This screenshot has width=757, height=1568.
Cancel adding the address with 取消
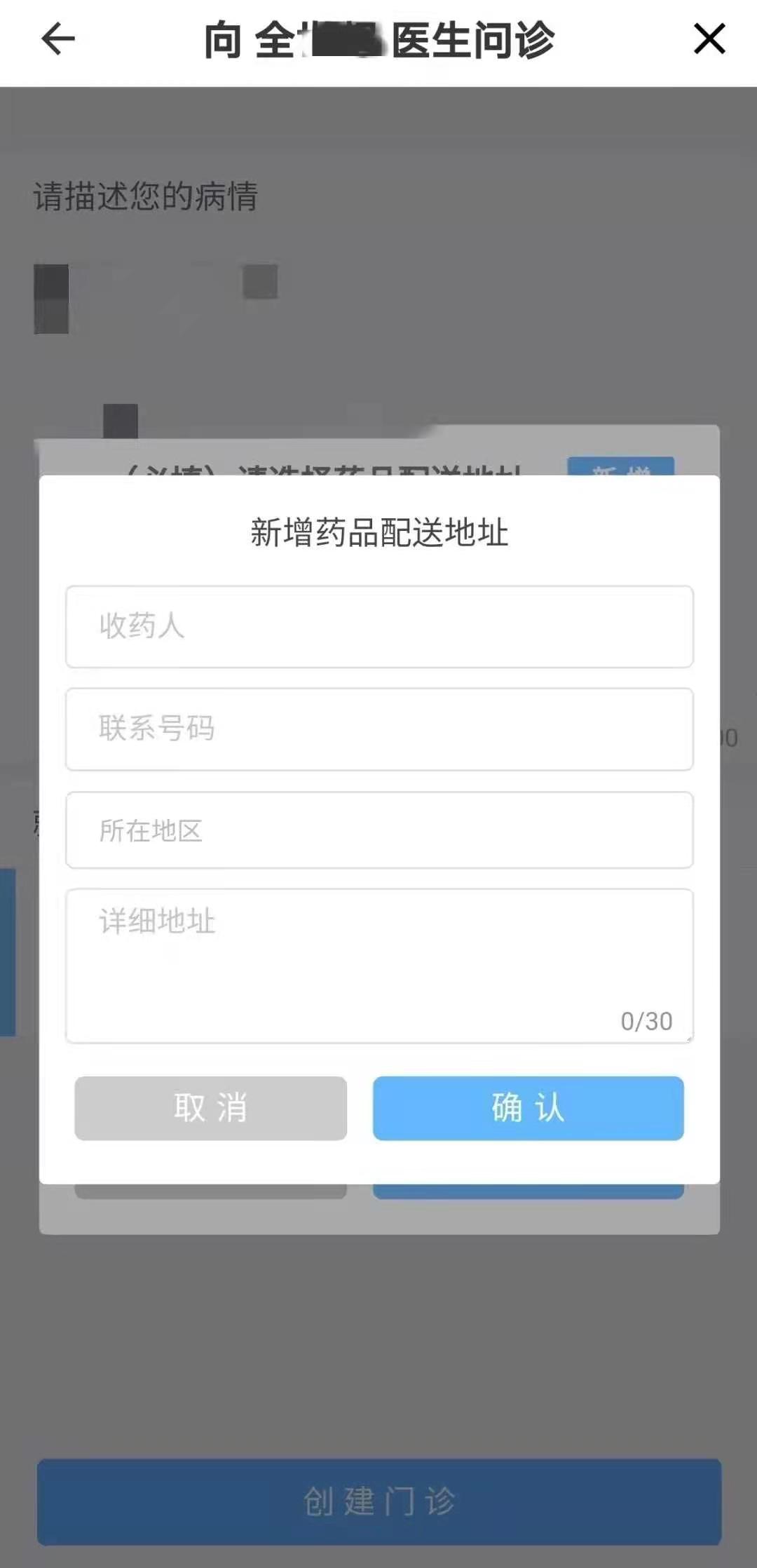coord(211,1108)
